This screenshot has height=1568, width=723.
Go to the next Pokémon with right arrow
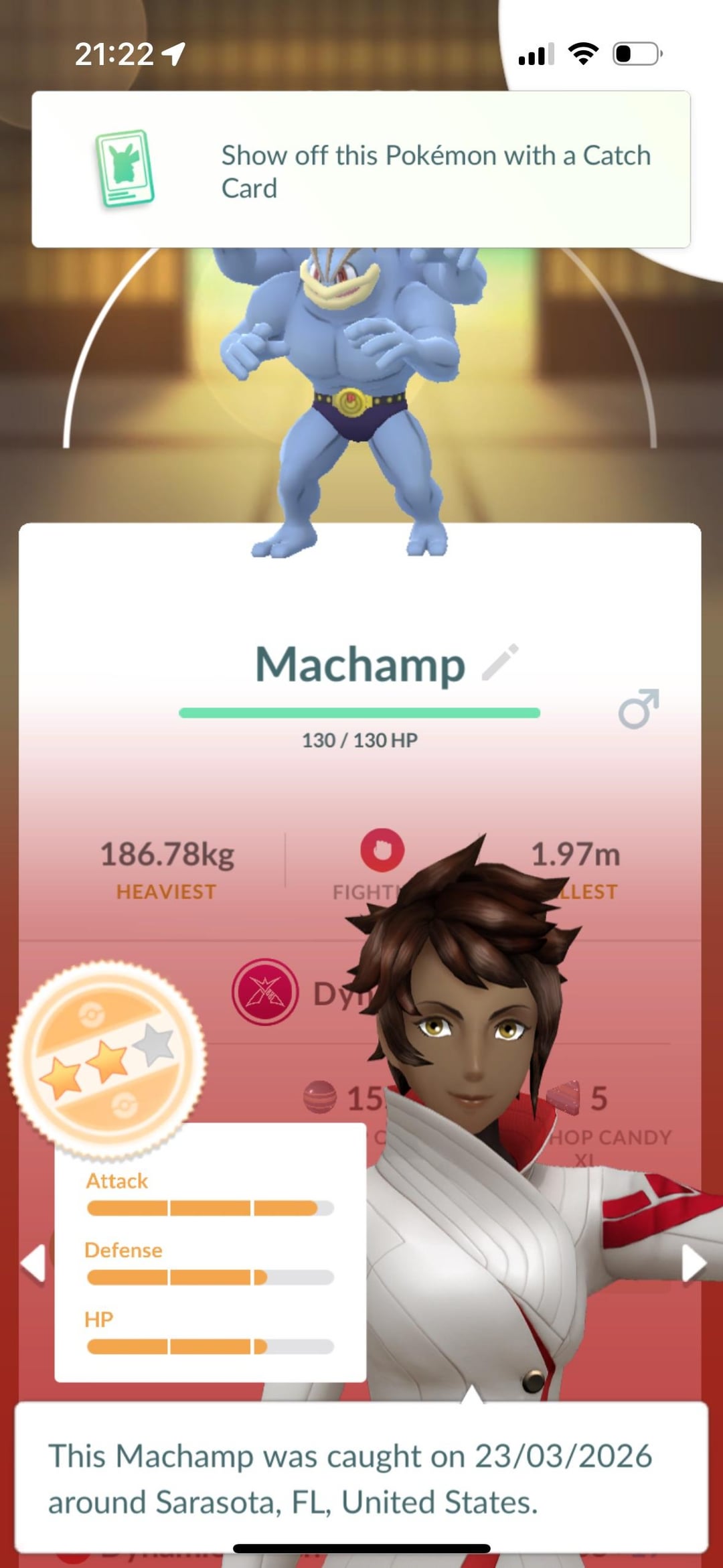[x=694, y=1264]
